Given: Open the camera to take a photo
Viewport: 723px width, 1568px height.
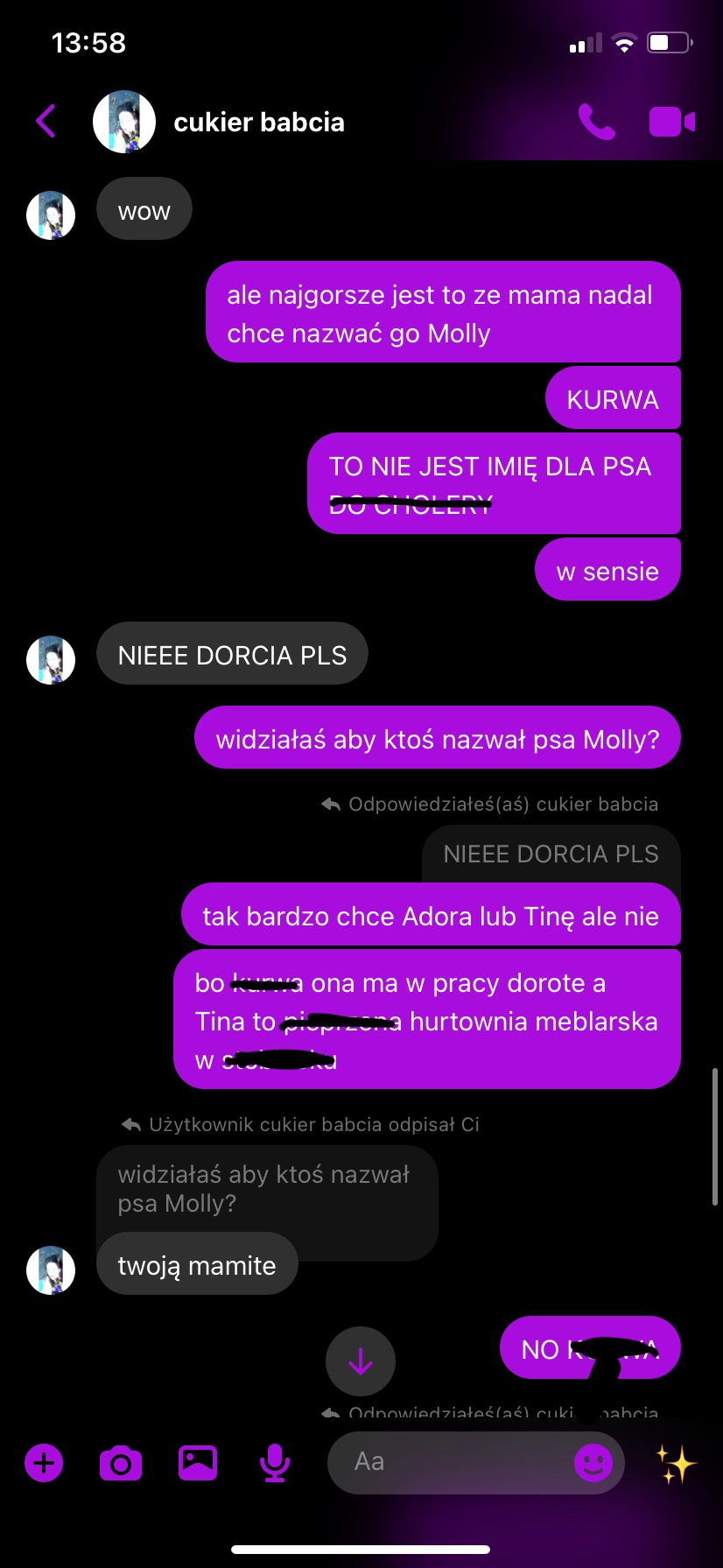Looking at the screenshot, I should click(121, 1462).
